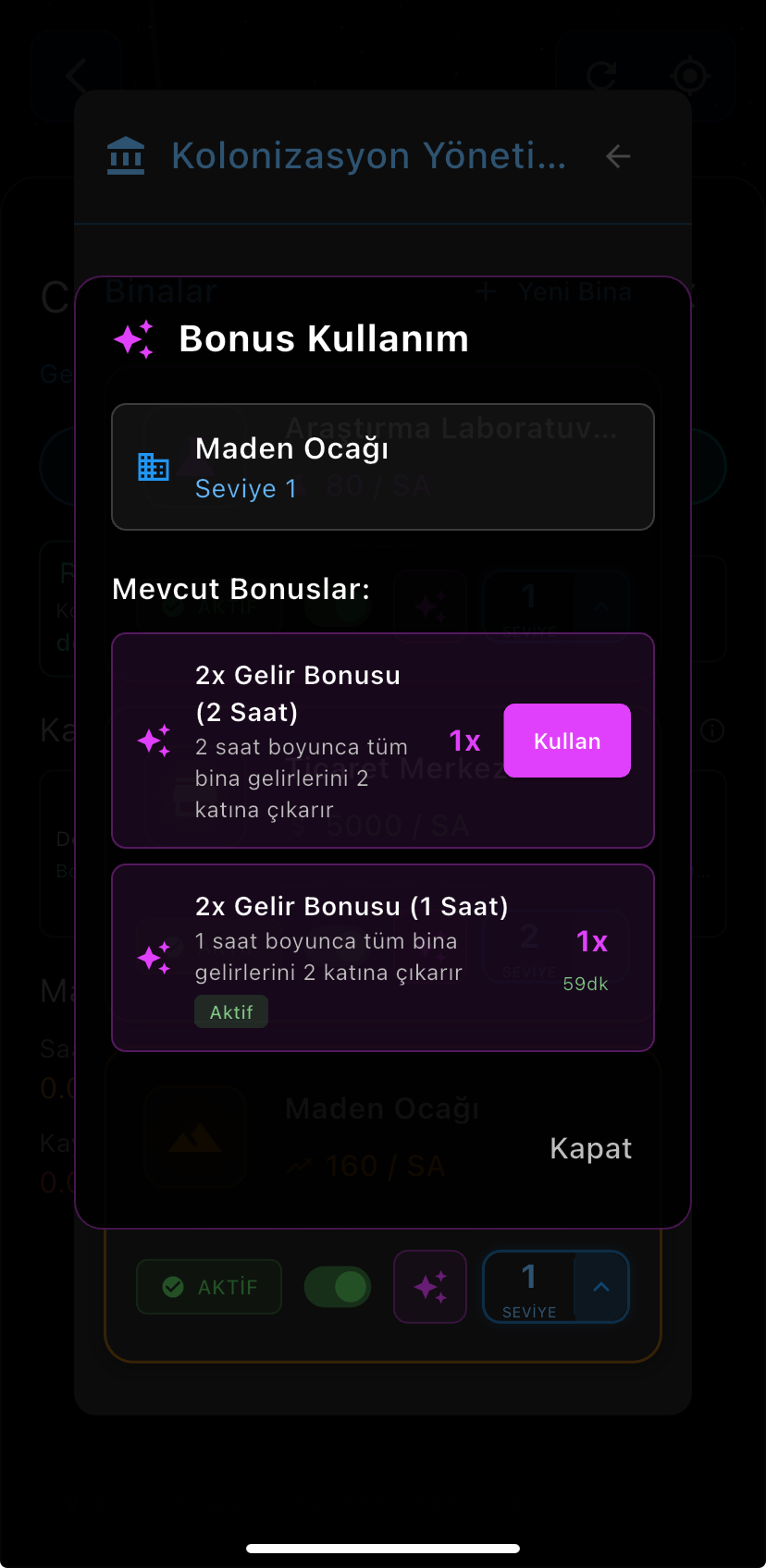Toggle the green switch at the bottom

[x=337, y=1286]
